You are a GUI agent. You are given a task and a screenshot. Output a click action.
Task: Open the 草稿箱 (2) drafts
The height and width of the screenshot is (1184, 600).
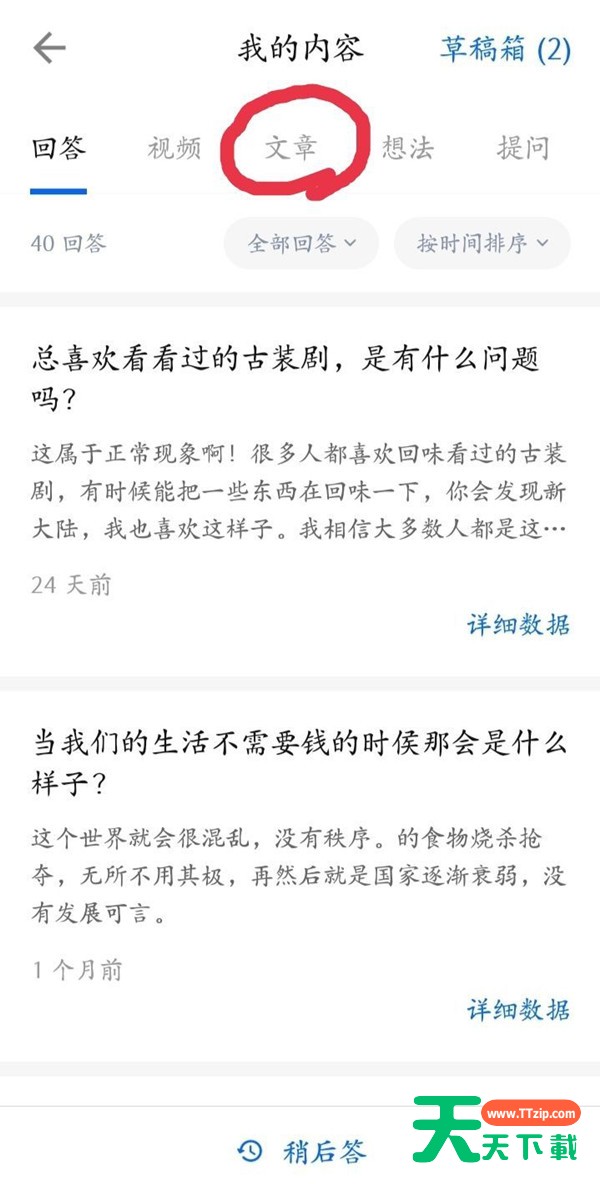coord(506,50)
